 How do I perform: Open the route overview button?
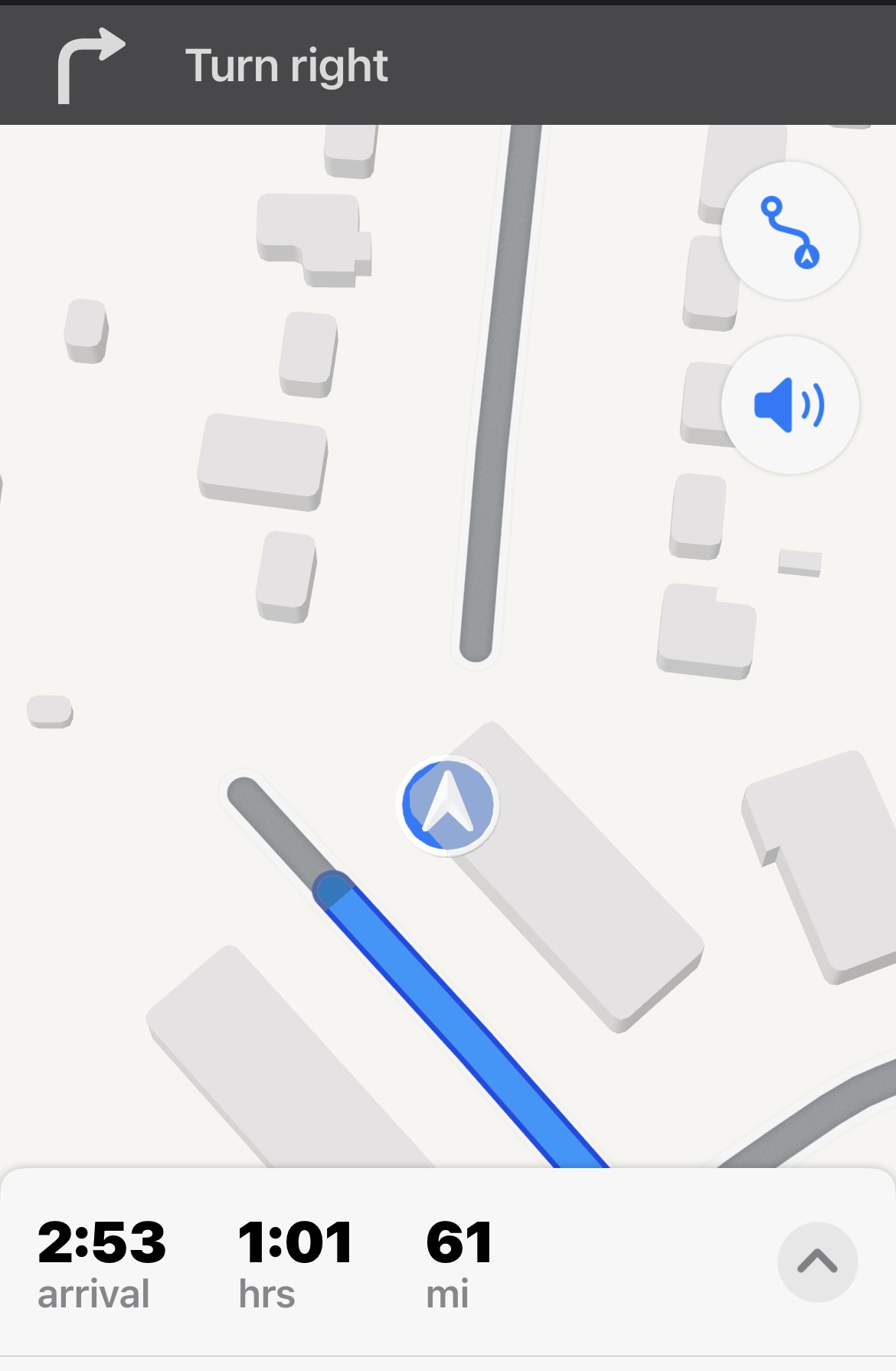pyautogui.click(x=790, y=231)
